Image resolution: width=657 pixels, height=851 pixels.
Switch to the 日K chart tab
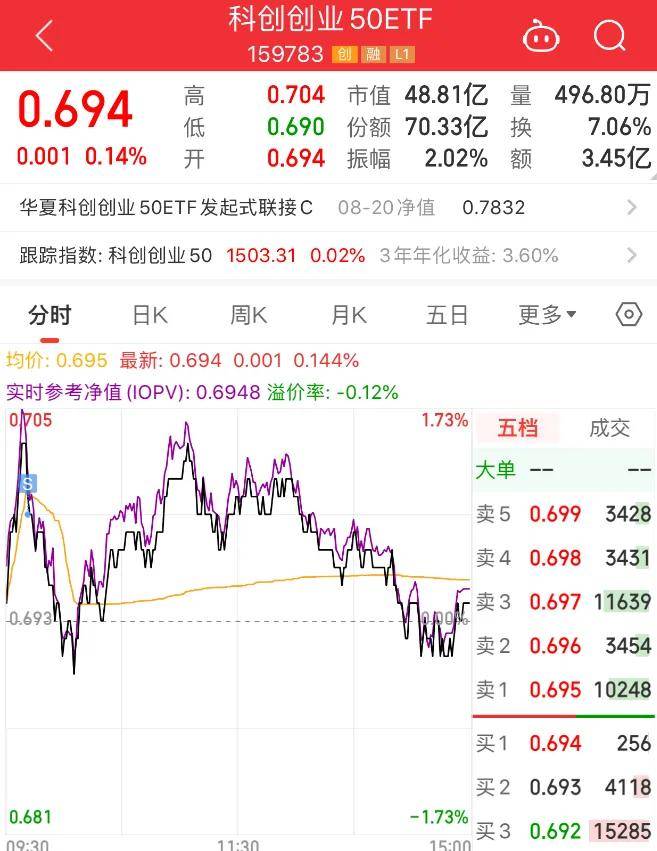(x=150, y=315)
